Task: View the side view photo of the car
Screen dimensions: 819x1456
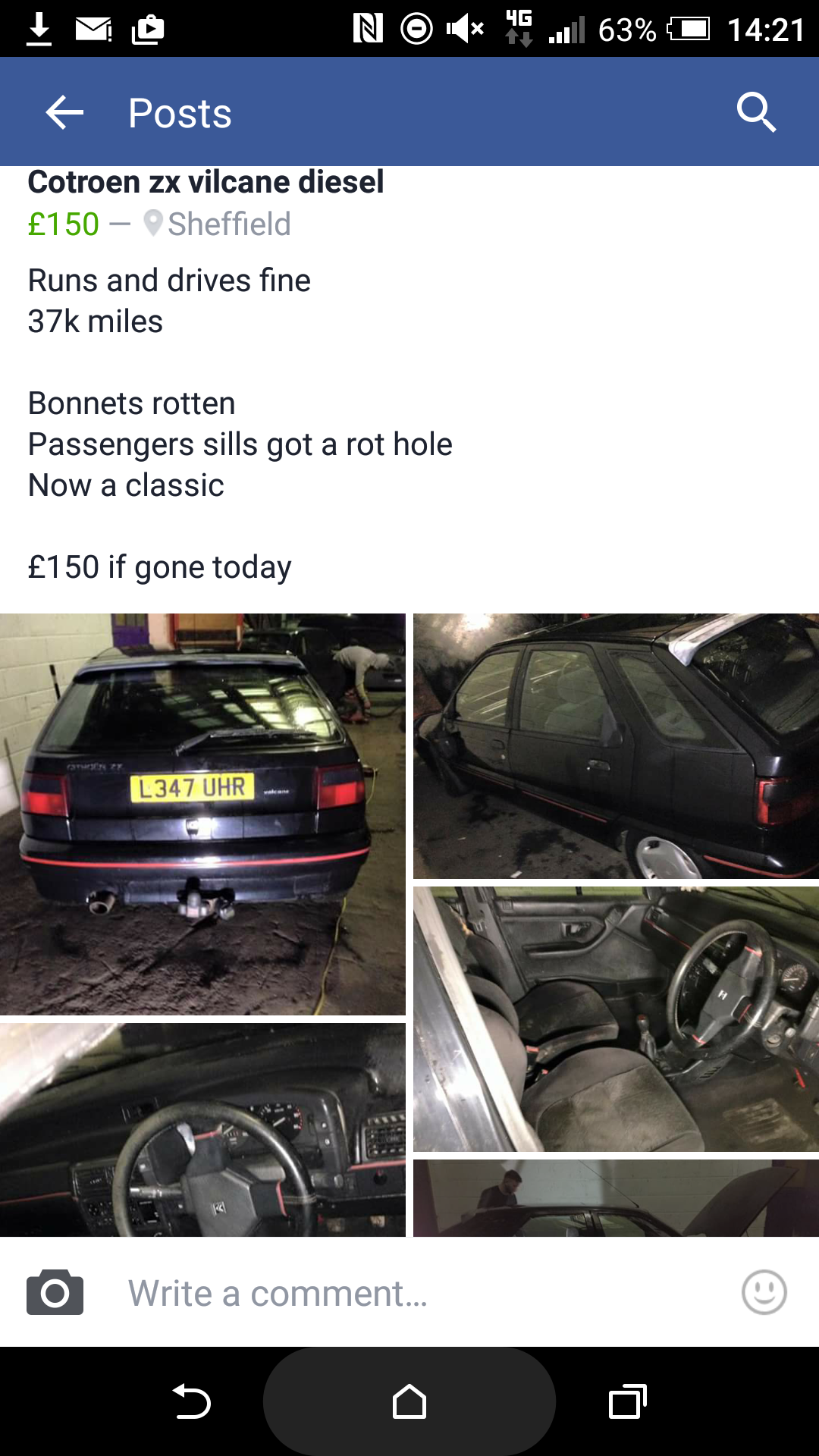Action: [616, 745]
